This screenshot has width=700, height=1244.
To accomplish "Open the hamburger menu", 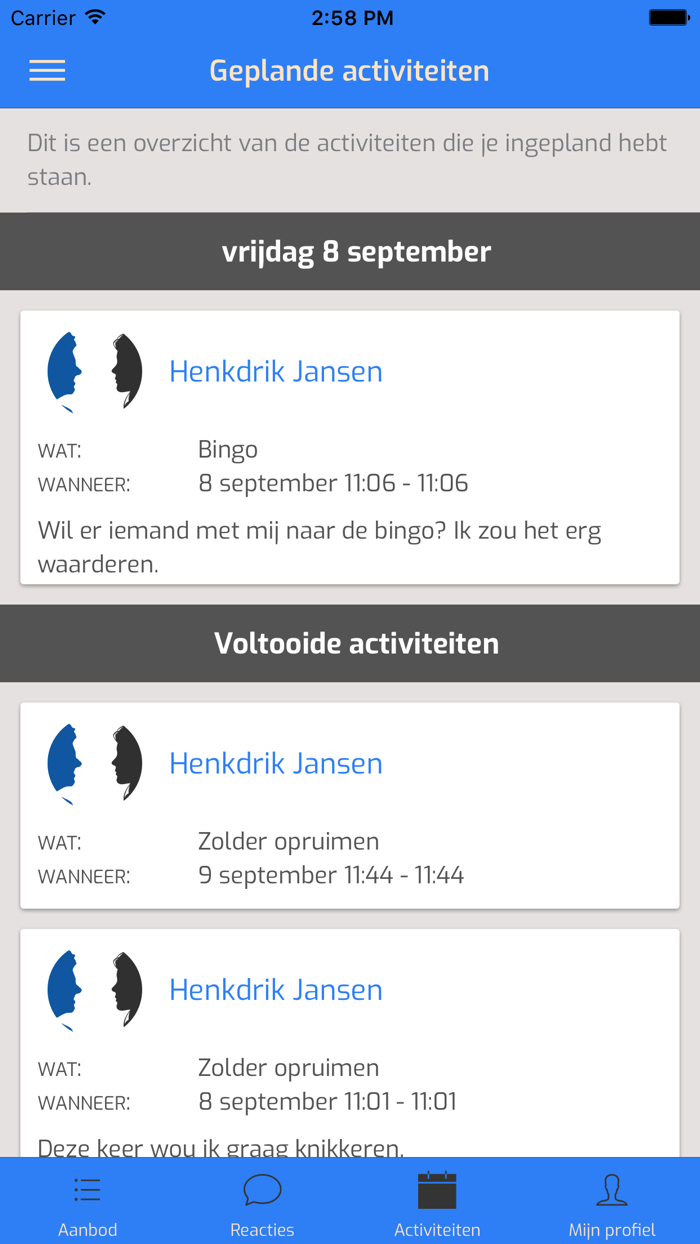I will pos(47,70).
